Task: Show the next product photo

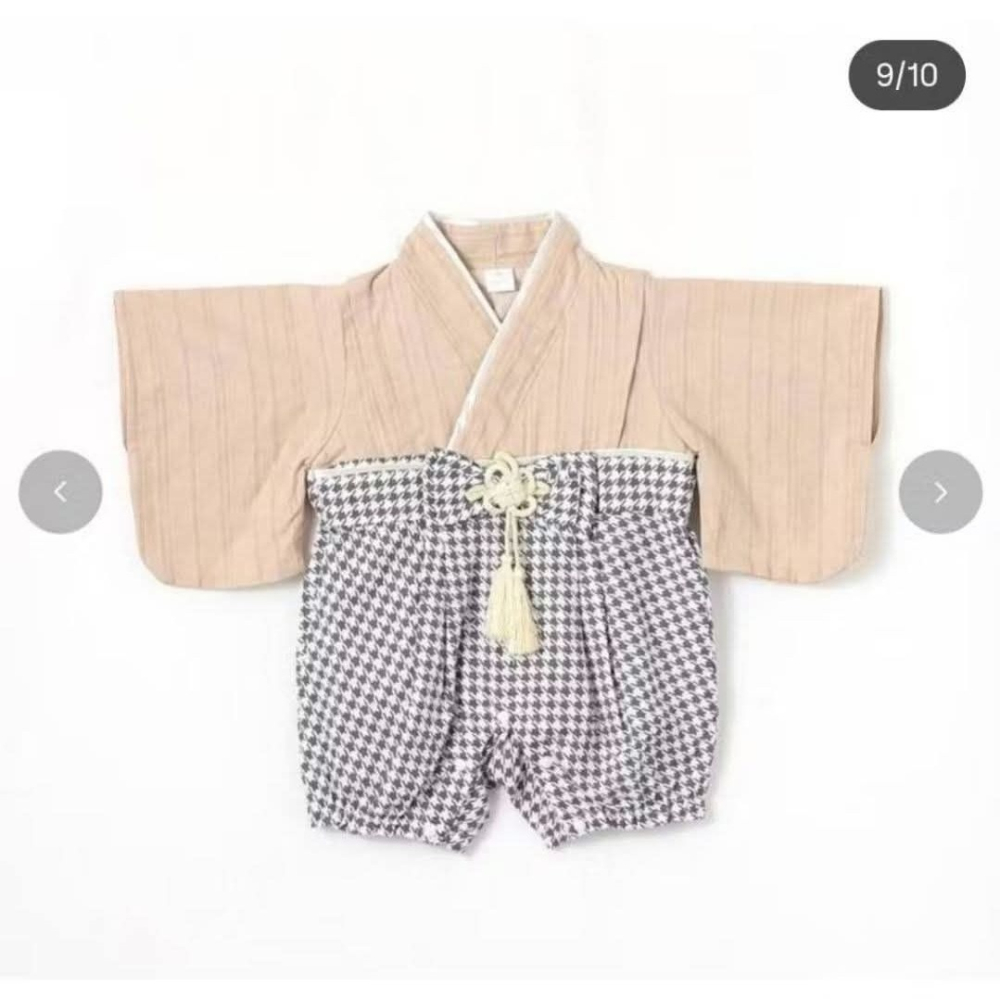Action: point(940,491)
